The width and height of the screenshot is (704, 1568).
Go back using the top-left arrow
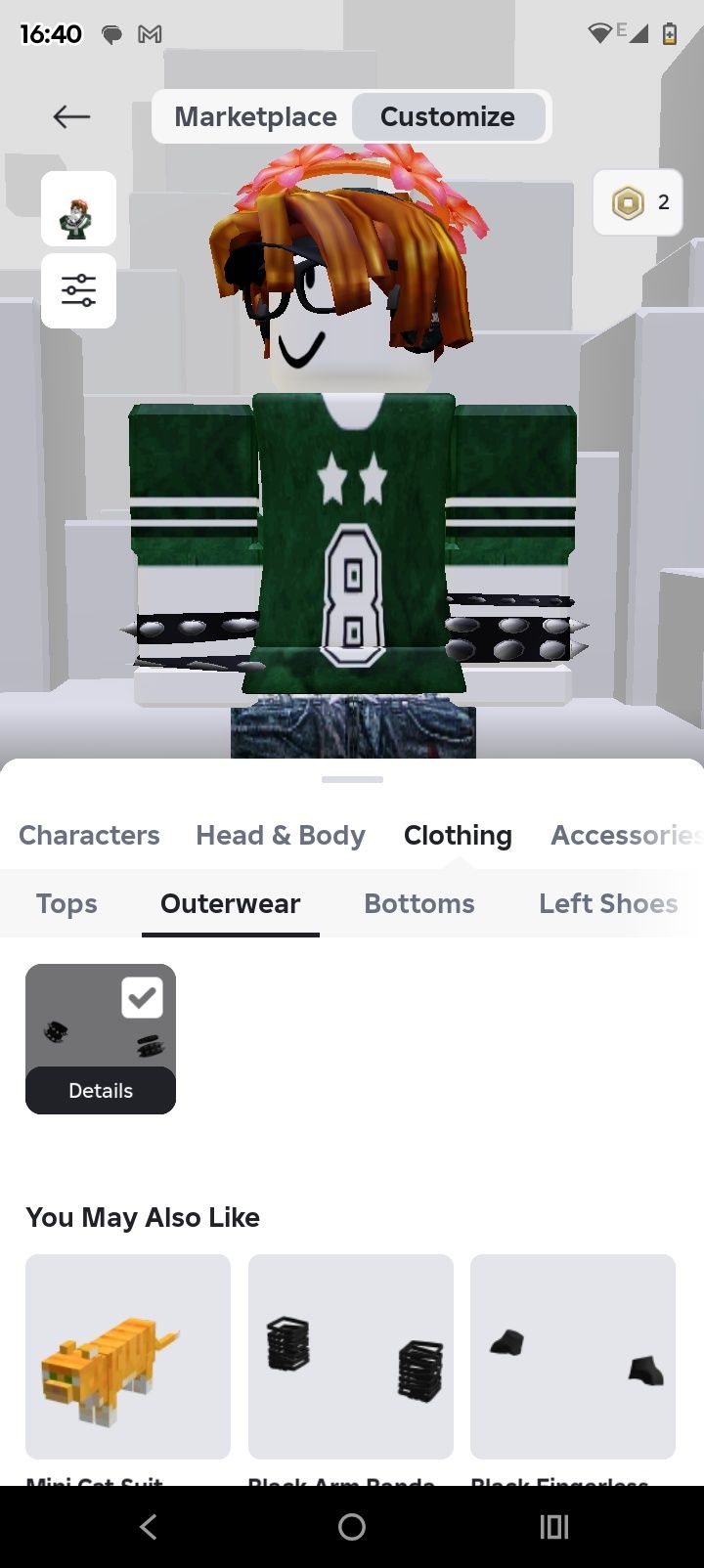pyautogui.click(x=71, y=117)
